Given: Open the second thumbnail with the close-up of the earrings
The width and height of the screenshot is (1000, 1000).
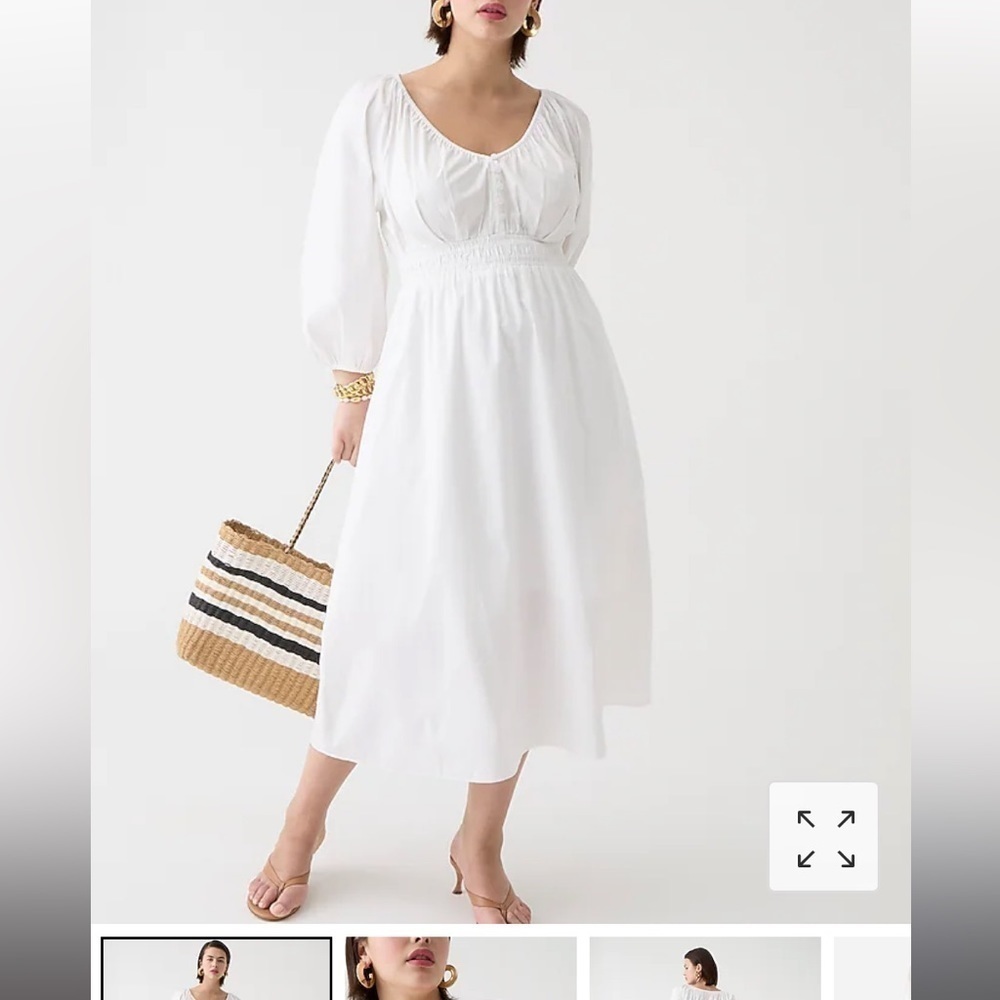Looking at the screenshot, I should click(x=461, y=968).
